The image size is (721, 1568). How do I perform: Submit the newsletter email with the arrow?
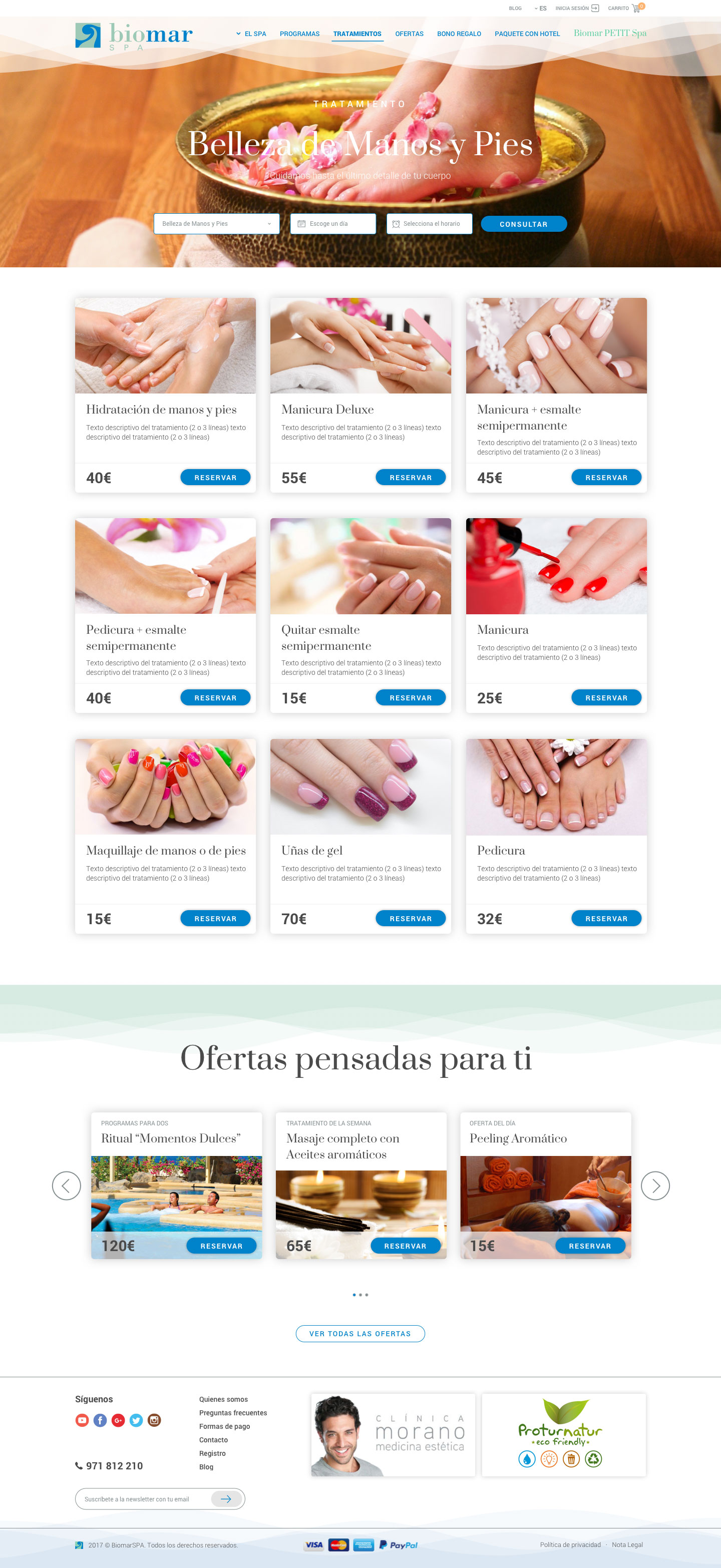tap(226, 1499)
